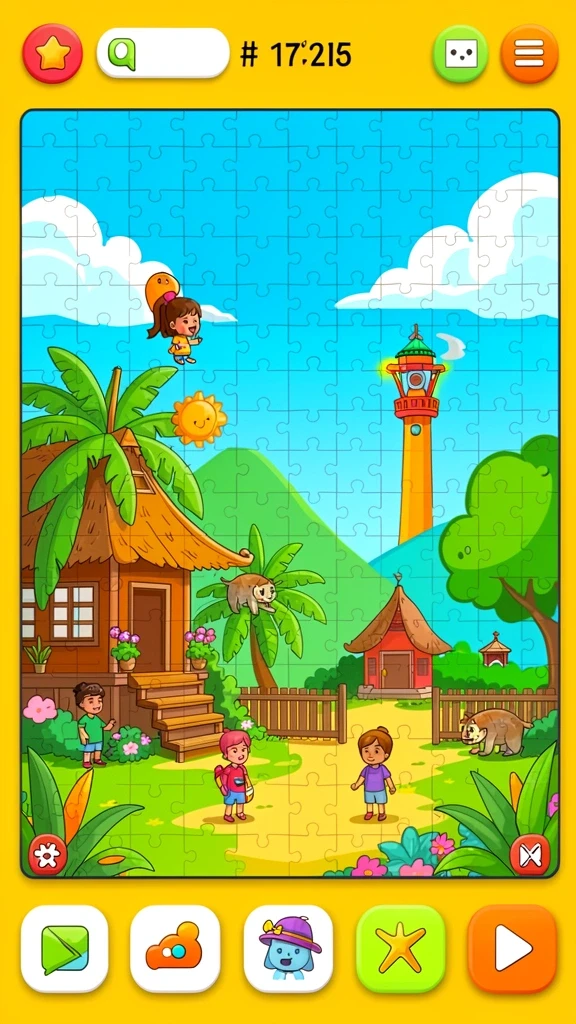Tap the green folded-square button

(x=65, y=950)
